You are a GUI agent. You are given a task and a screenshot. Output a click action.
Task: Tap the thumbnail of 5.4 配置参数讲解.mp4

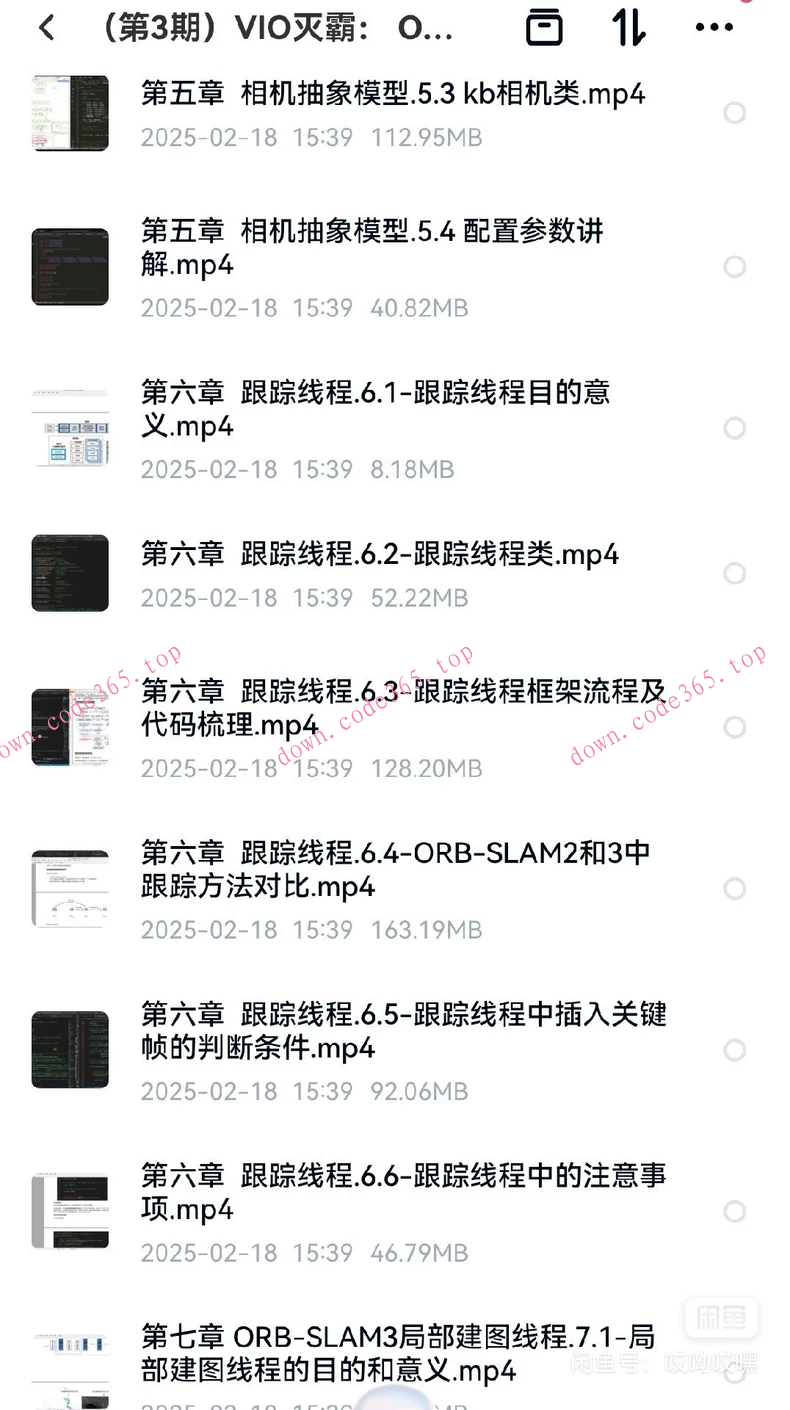click(x=69, y=267)
